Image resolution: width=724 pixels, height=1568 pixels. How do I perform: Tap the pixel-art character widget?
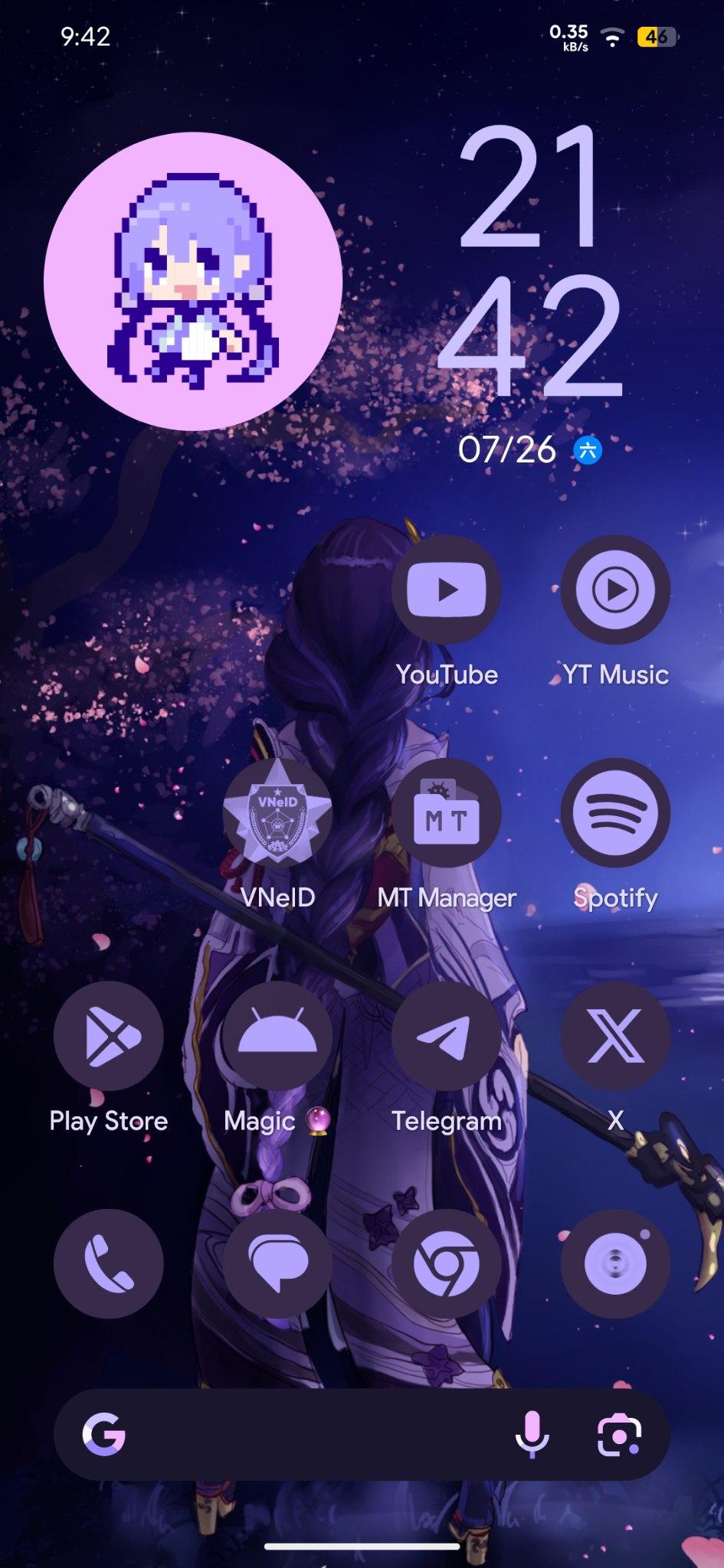coord(193,281)
